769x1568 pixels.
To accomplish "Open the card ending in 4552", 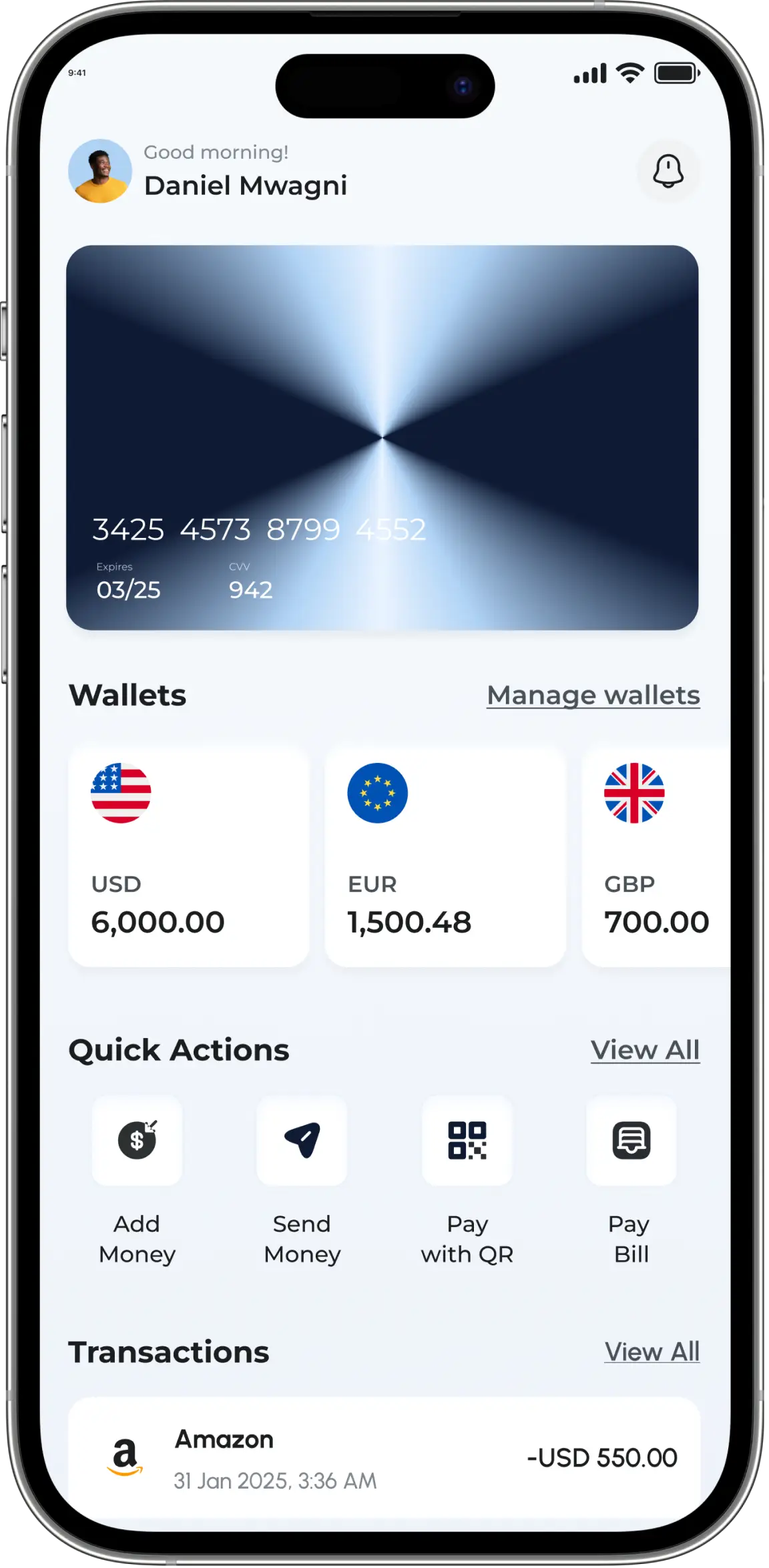I will click(382, 437).
